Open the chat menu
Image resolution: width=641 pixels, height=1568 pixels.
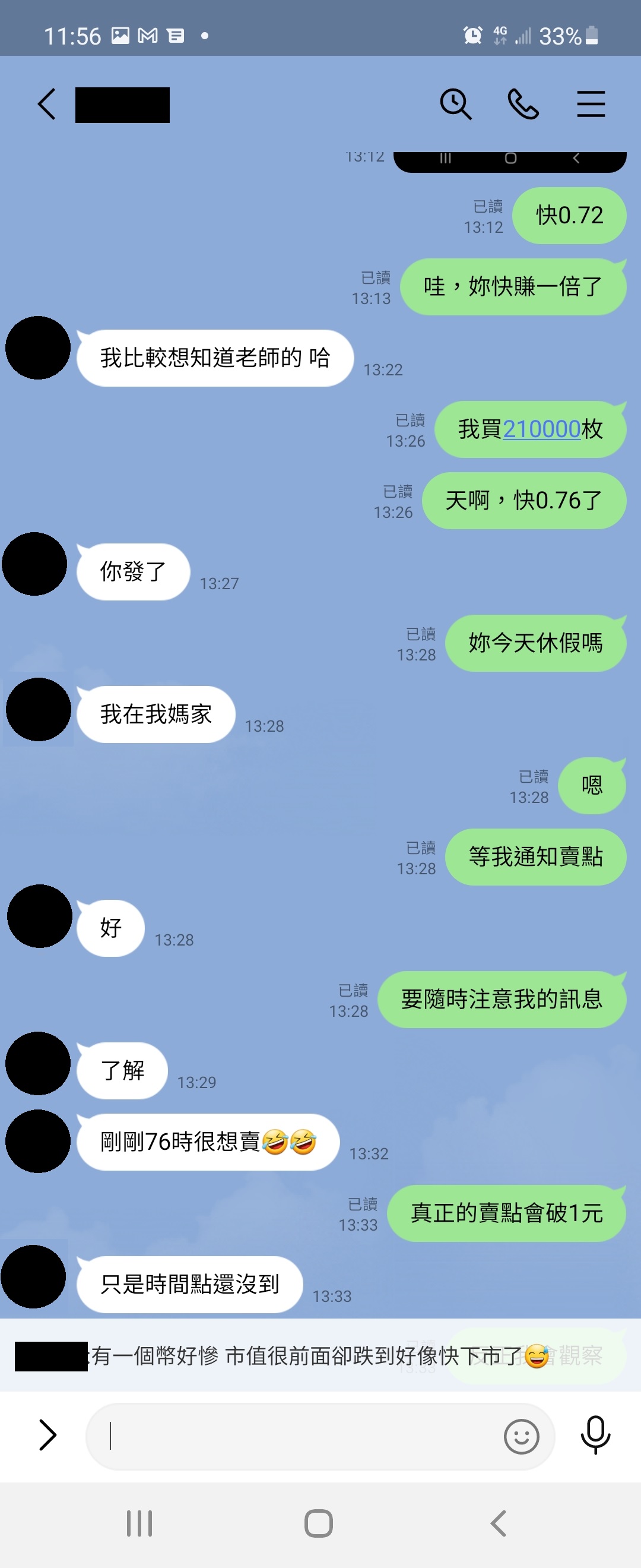(x=591, y=104)
